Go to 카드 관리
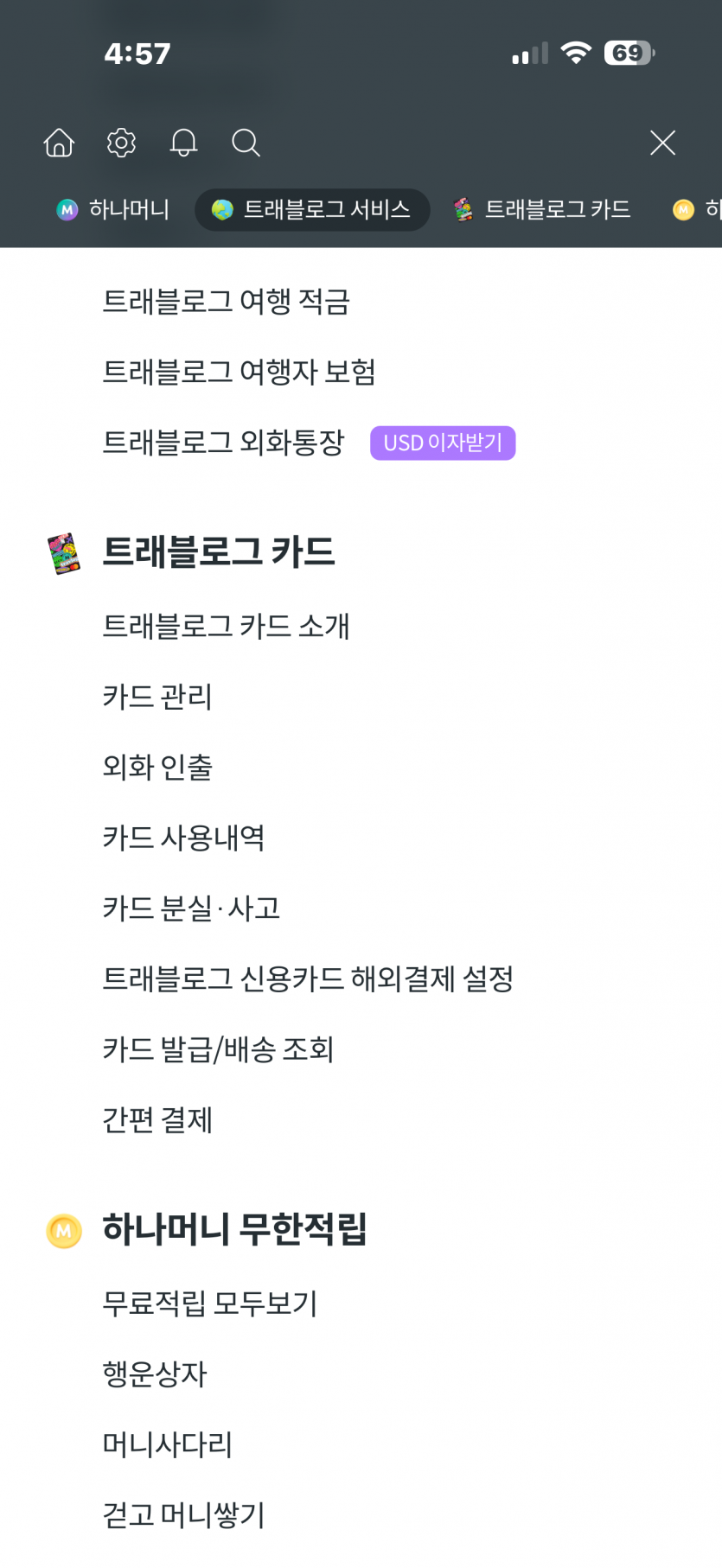This screenshot has width=722, height=1568. pyautogui.click(x=157, y=697)
